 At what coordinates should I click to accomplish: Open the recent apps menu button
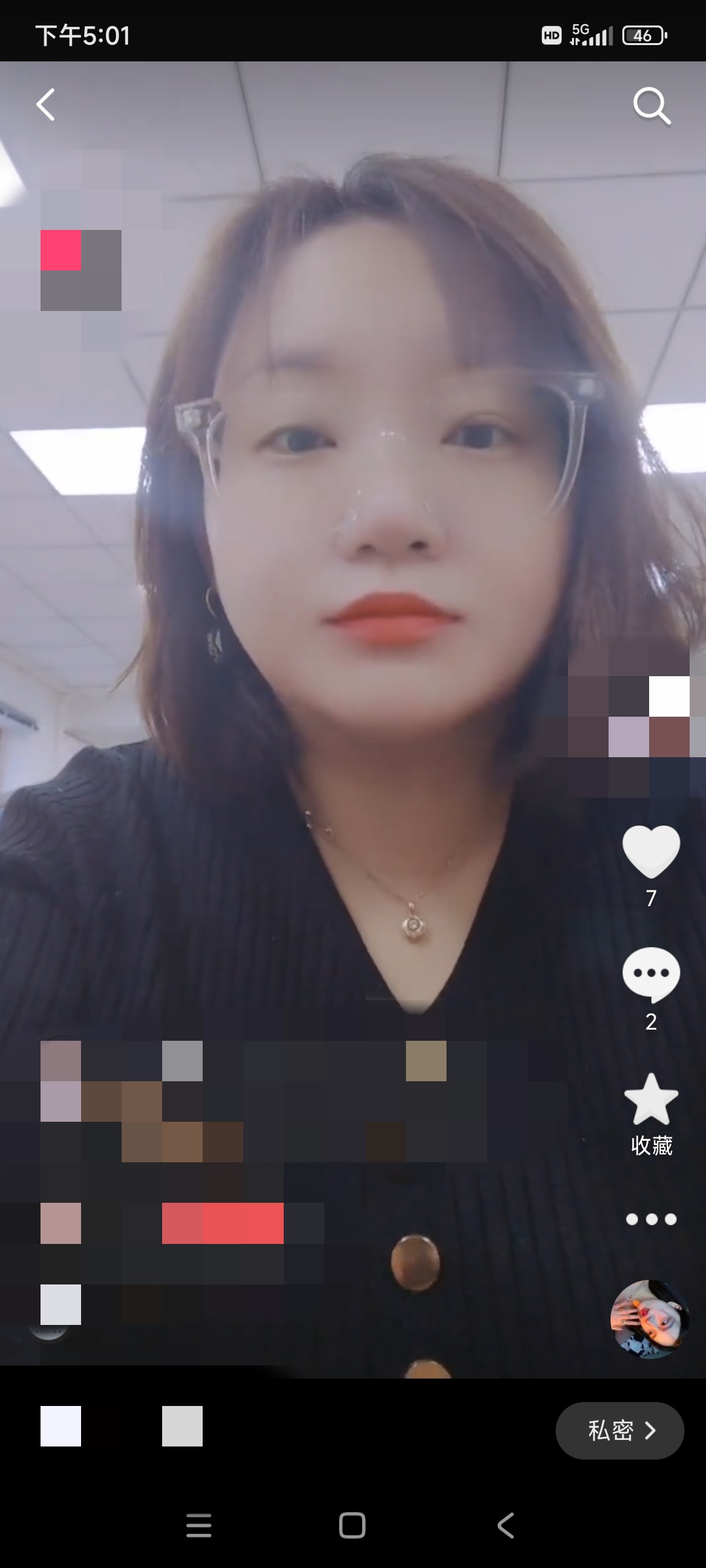click(199, 1526)
